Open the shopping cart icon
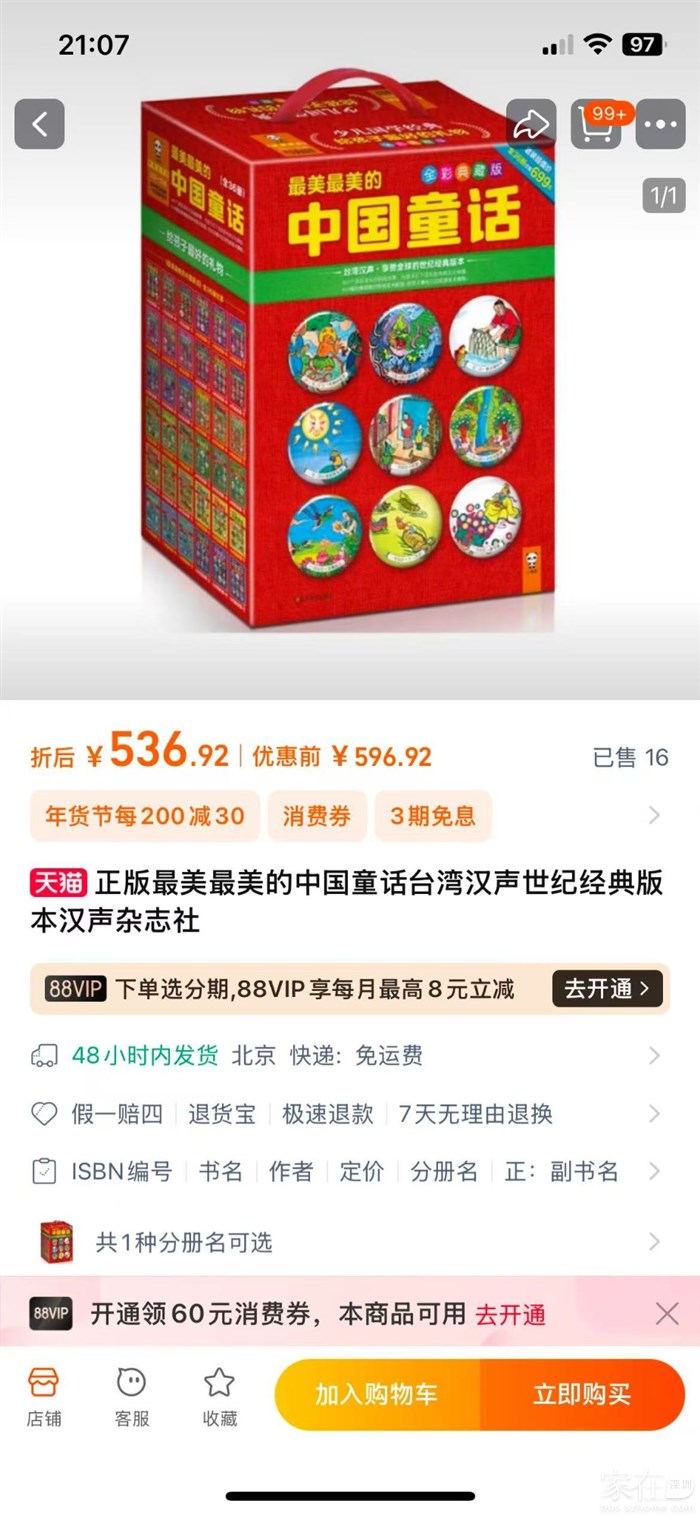The image size is (700, 1515). [x=597, y=124]
